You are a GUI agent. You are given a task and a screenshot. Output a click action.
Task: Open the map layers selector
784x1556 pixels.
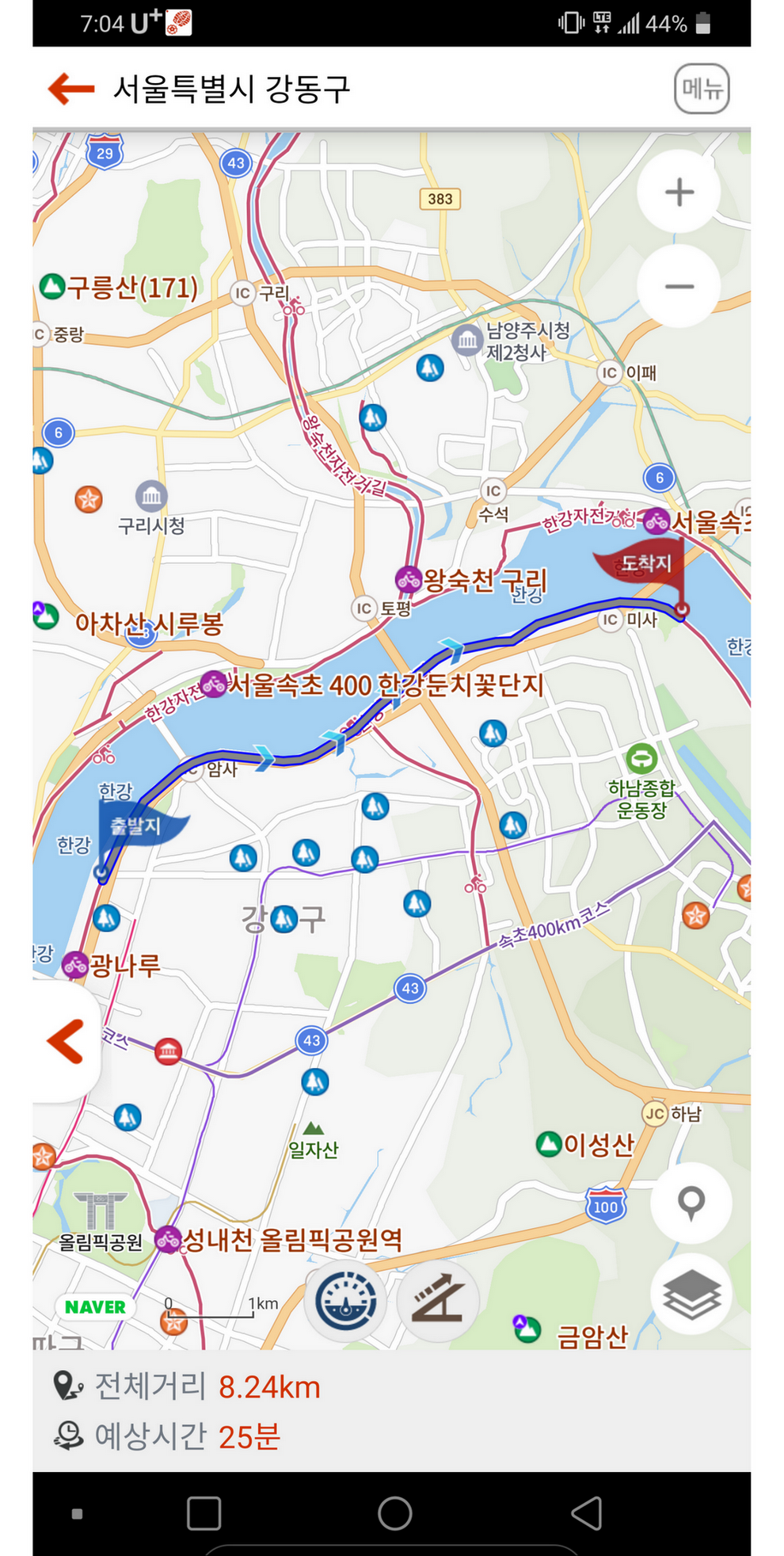[691, 1295]
